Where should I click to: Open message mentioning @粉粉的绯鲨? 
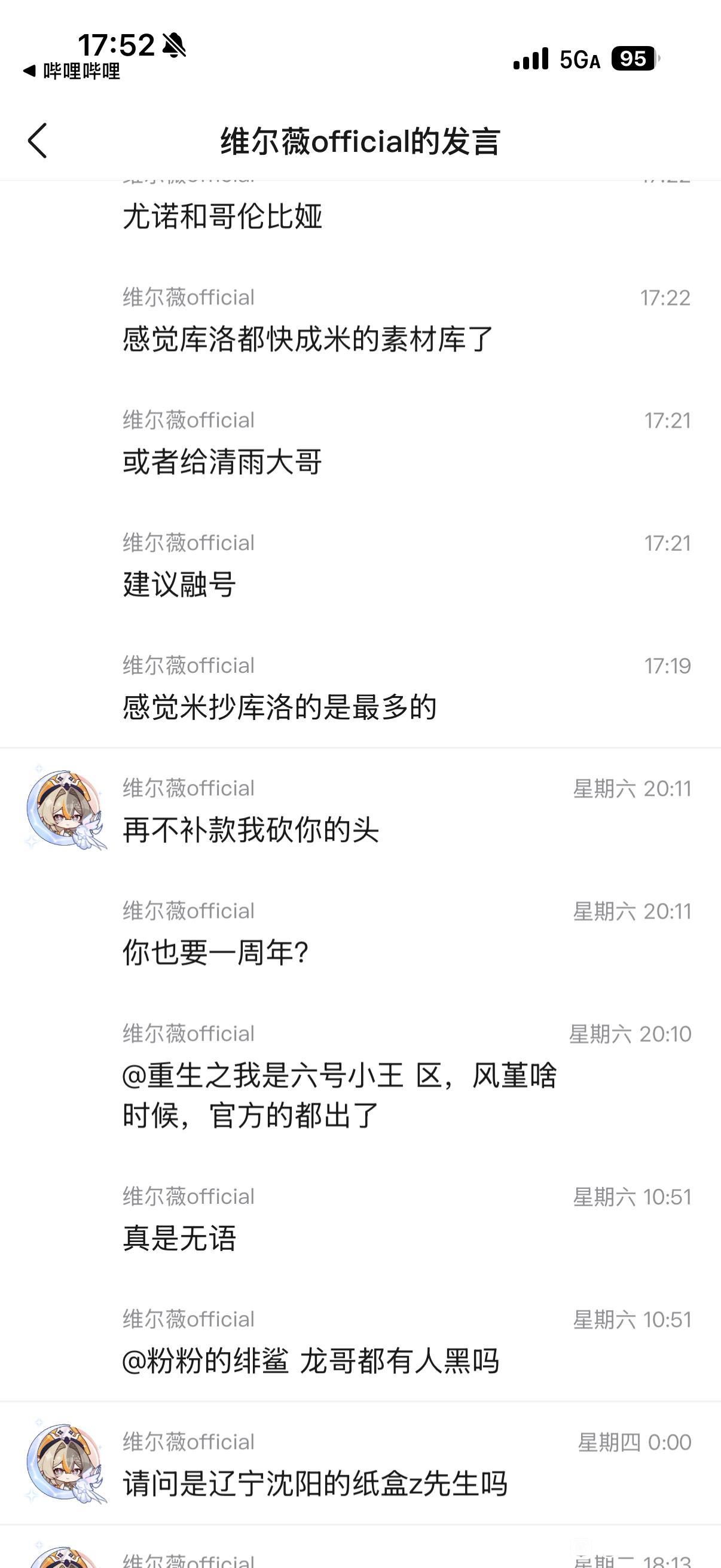coord(310,1361)
